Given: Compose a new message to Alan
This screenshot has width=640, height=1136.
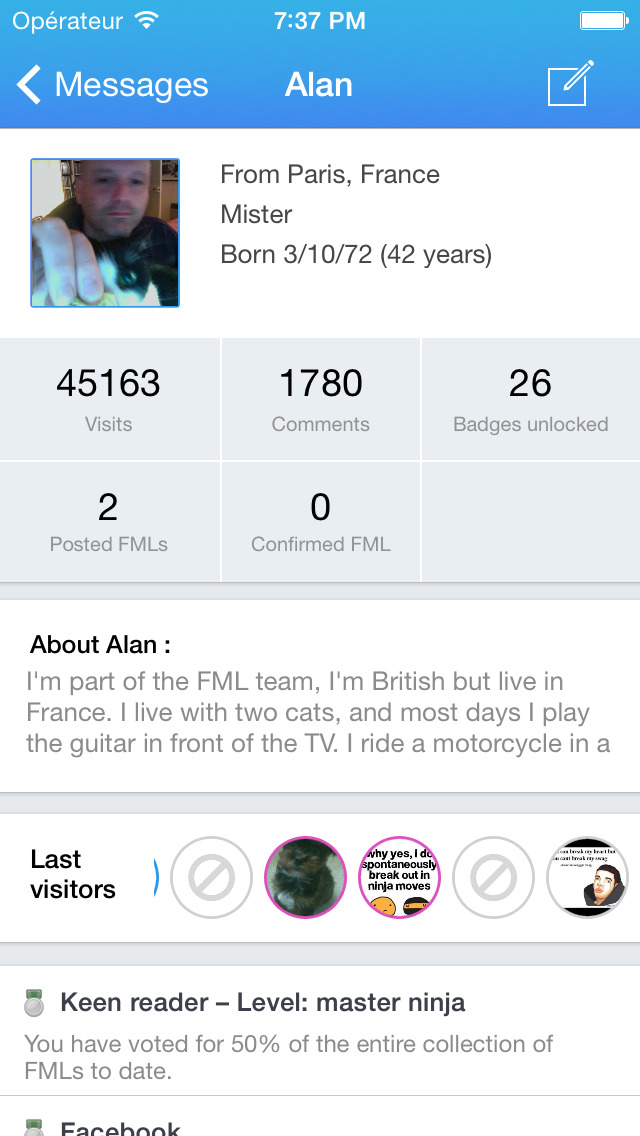Looking at the screenshot, I should 570,83.
